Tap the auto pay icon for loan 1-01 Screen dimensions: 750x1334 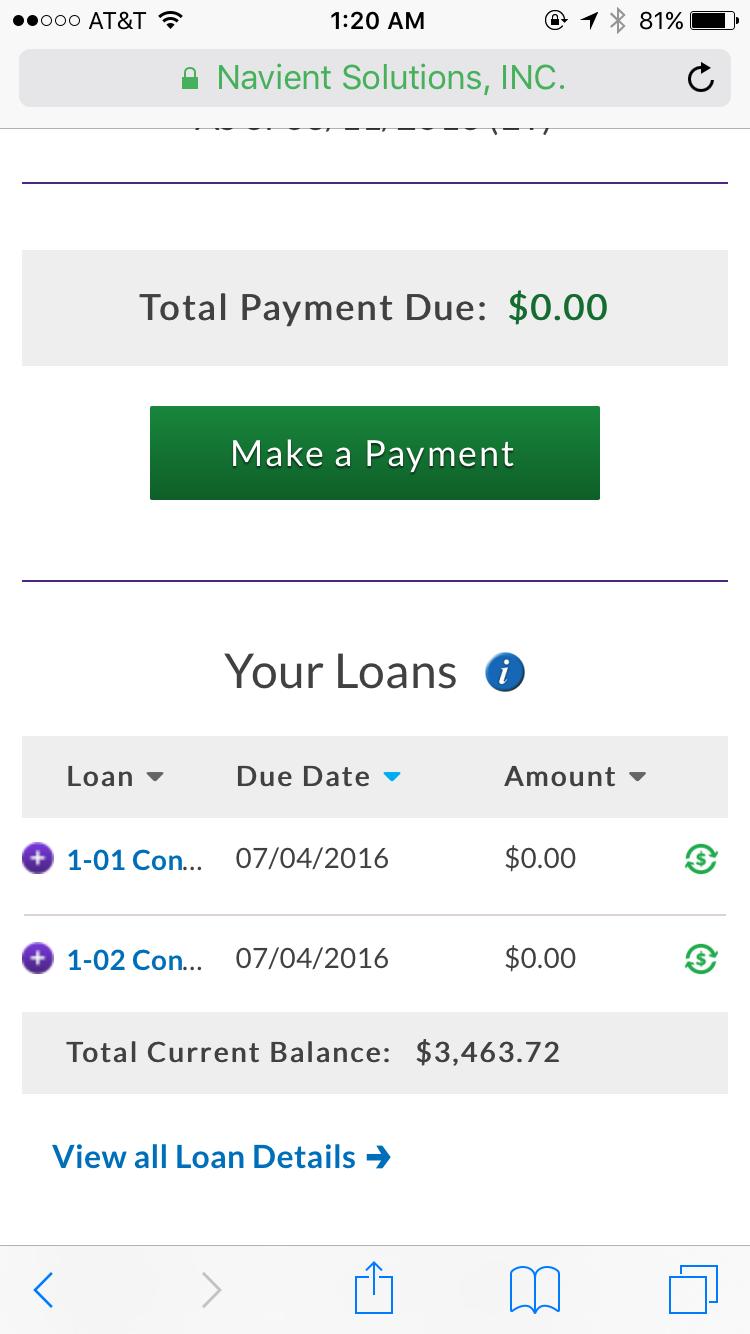(x=701, y=859)
